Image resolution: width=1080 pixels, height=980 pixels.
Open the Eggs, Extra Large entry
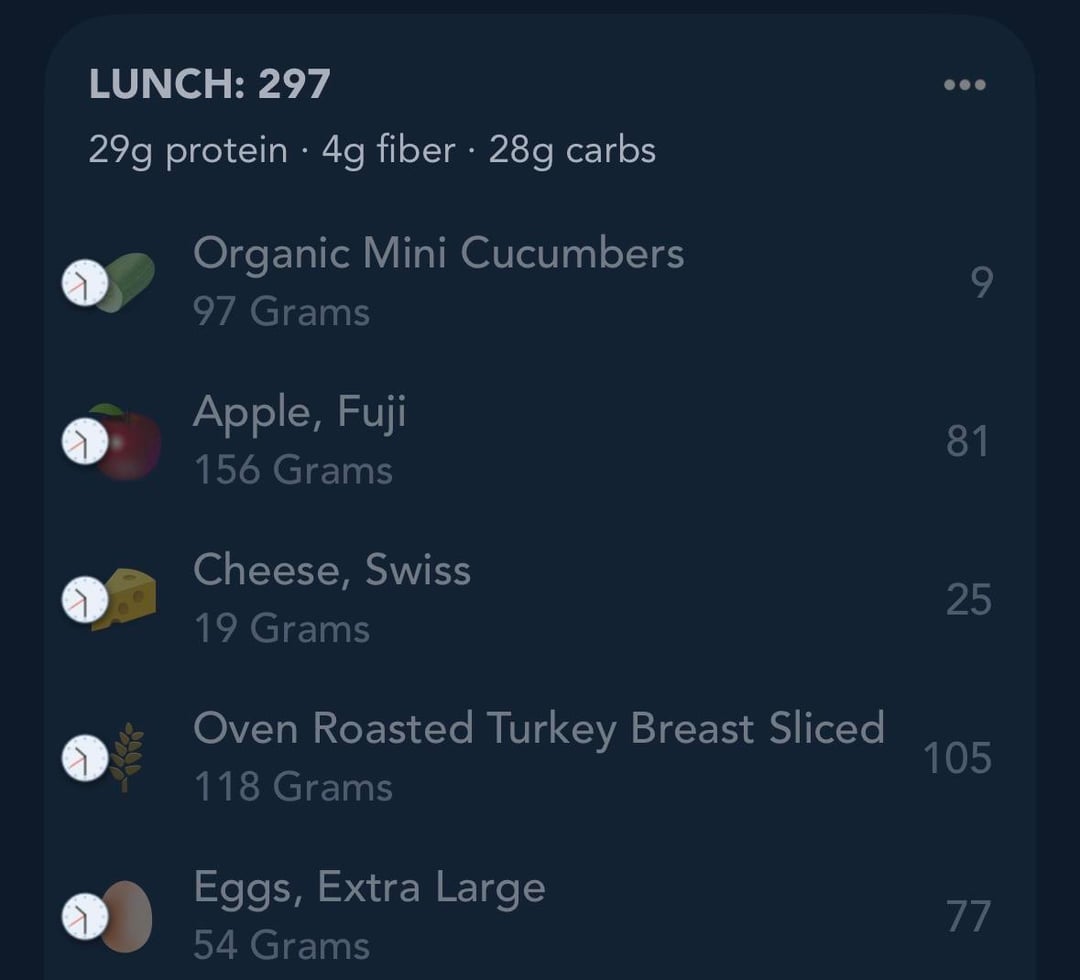click(369, 914)
